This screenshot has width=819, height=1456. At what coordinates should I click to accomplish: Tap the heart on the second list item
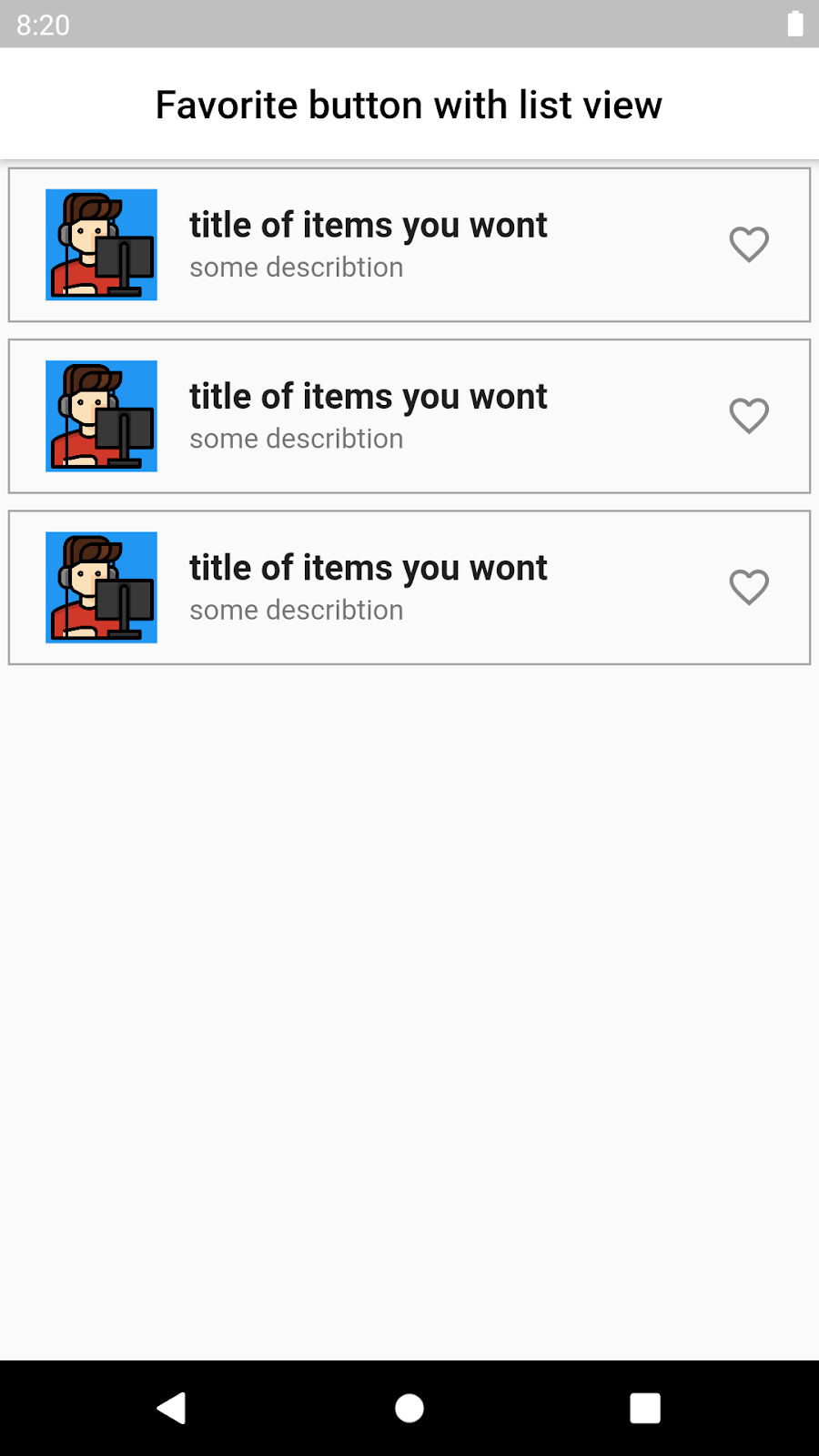pyautogui.click(x=749, y=416)
